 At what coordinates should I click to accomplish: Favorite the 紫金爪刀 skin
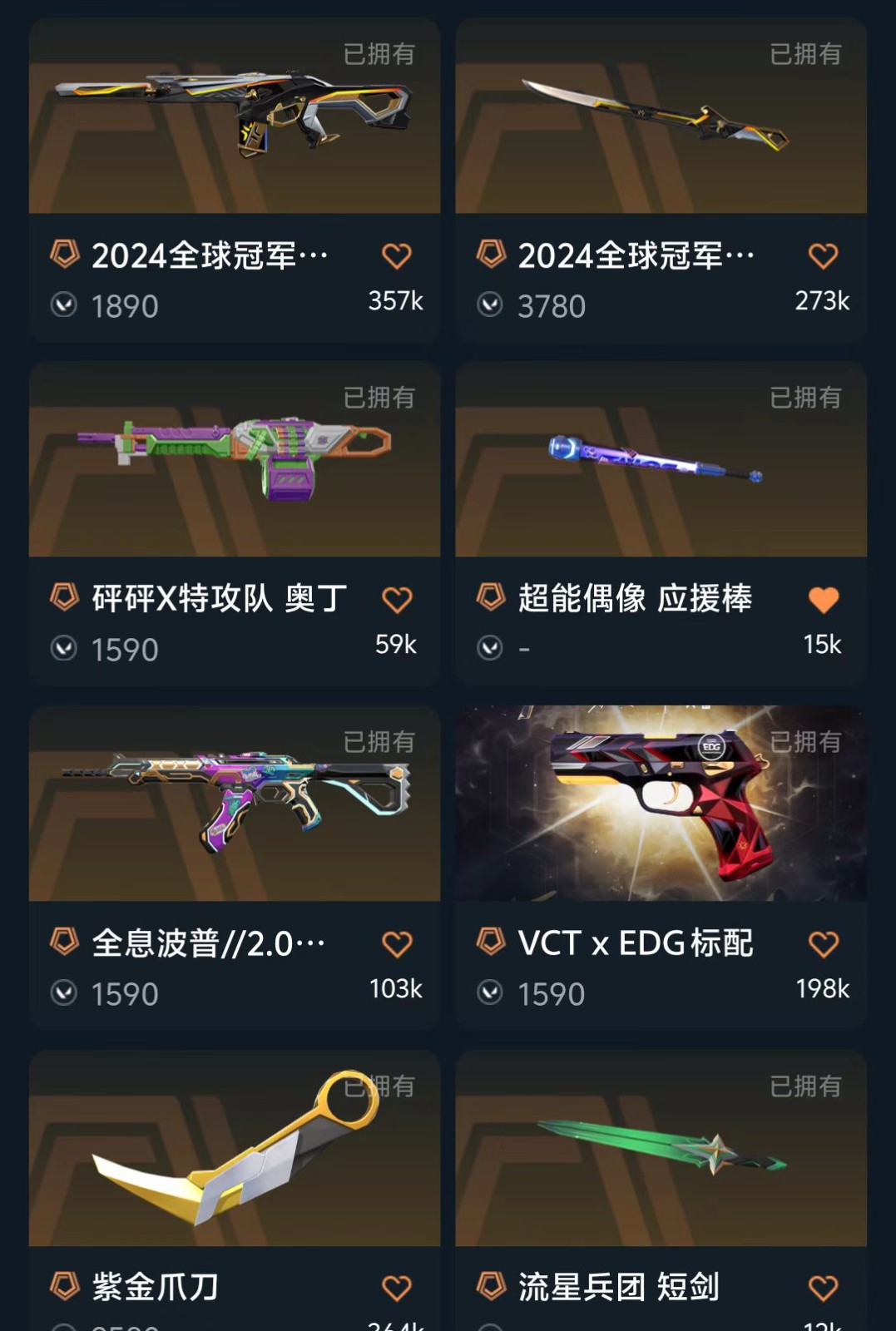(x=397, y=1288)
